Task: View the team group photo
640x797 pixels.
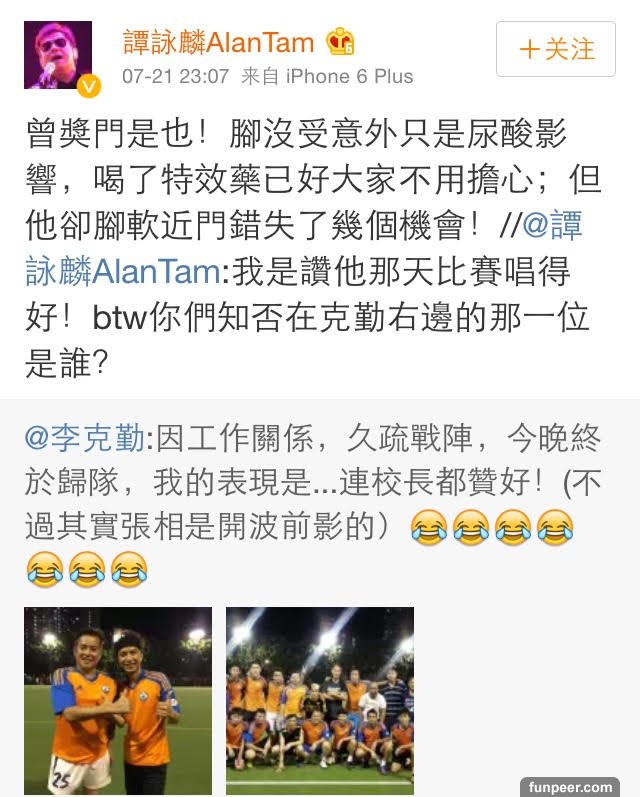Action: click(x=319, y=700)
